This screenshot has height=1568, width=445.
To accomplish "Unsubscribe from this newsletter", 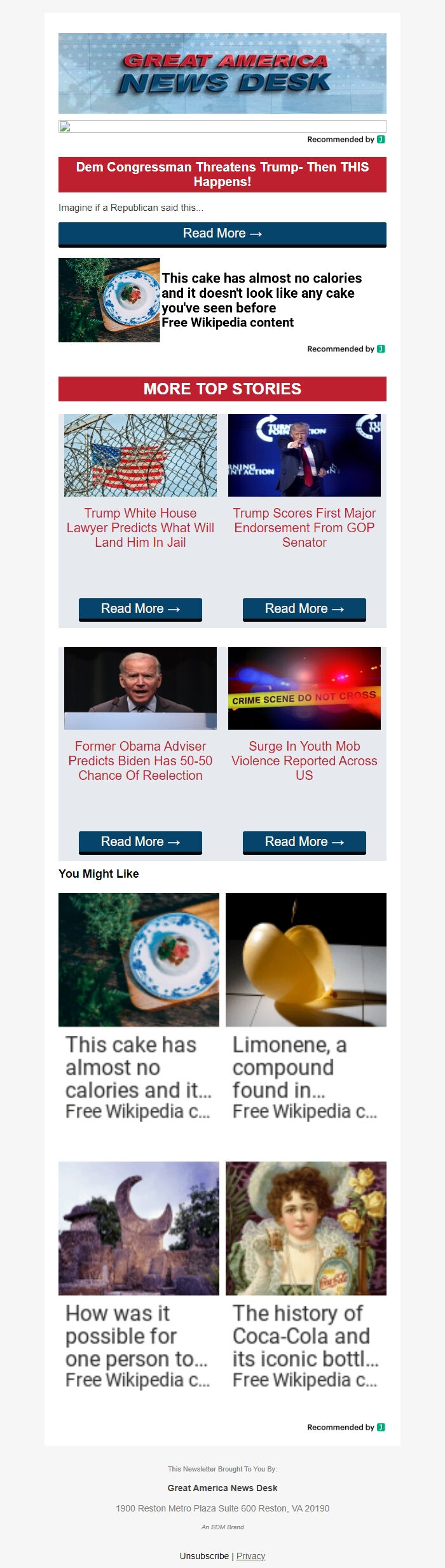I will tap(204, 1556).
